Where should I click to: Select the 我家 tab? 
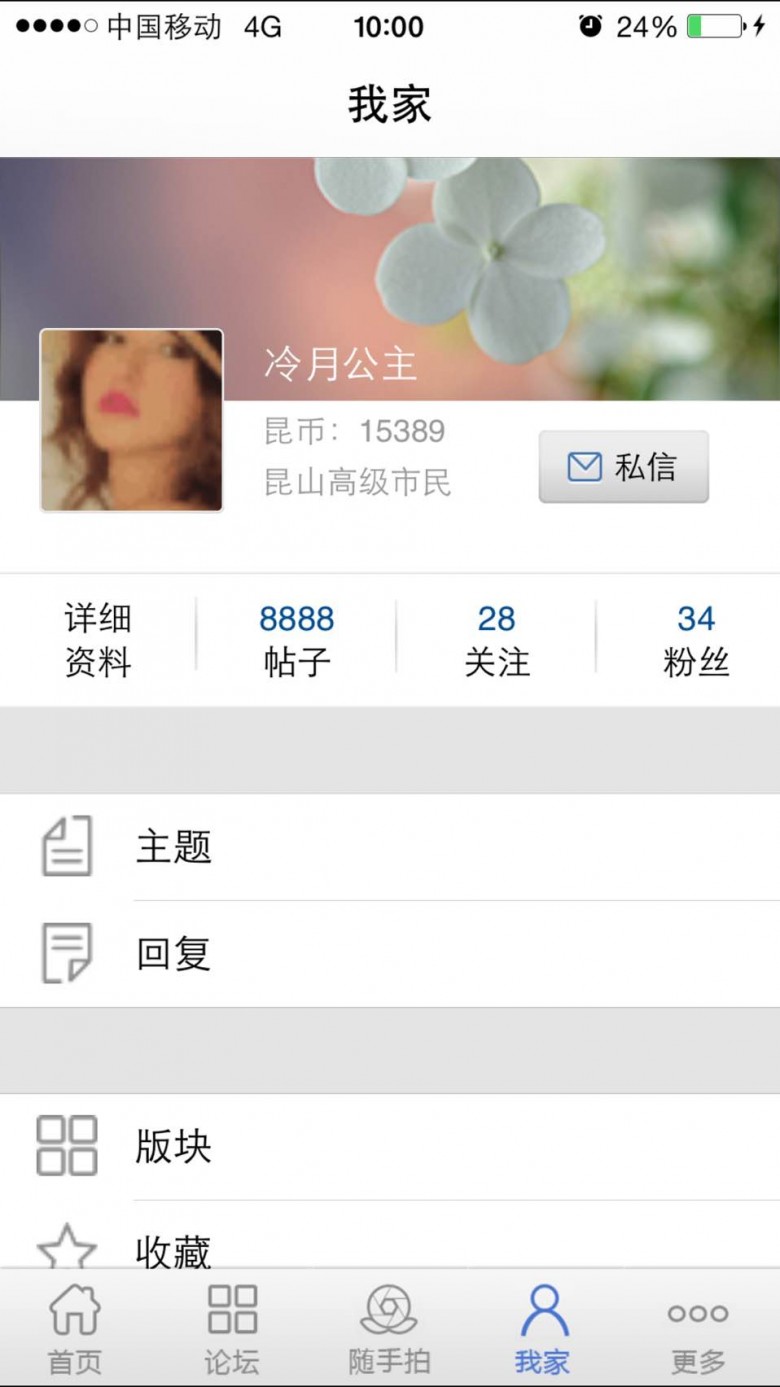[x=543, y=1329]
